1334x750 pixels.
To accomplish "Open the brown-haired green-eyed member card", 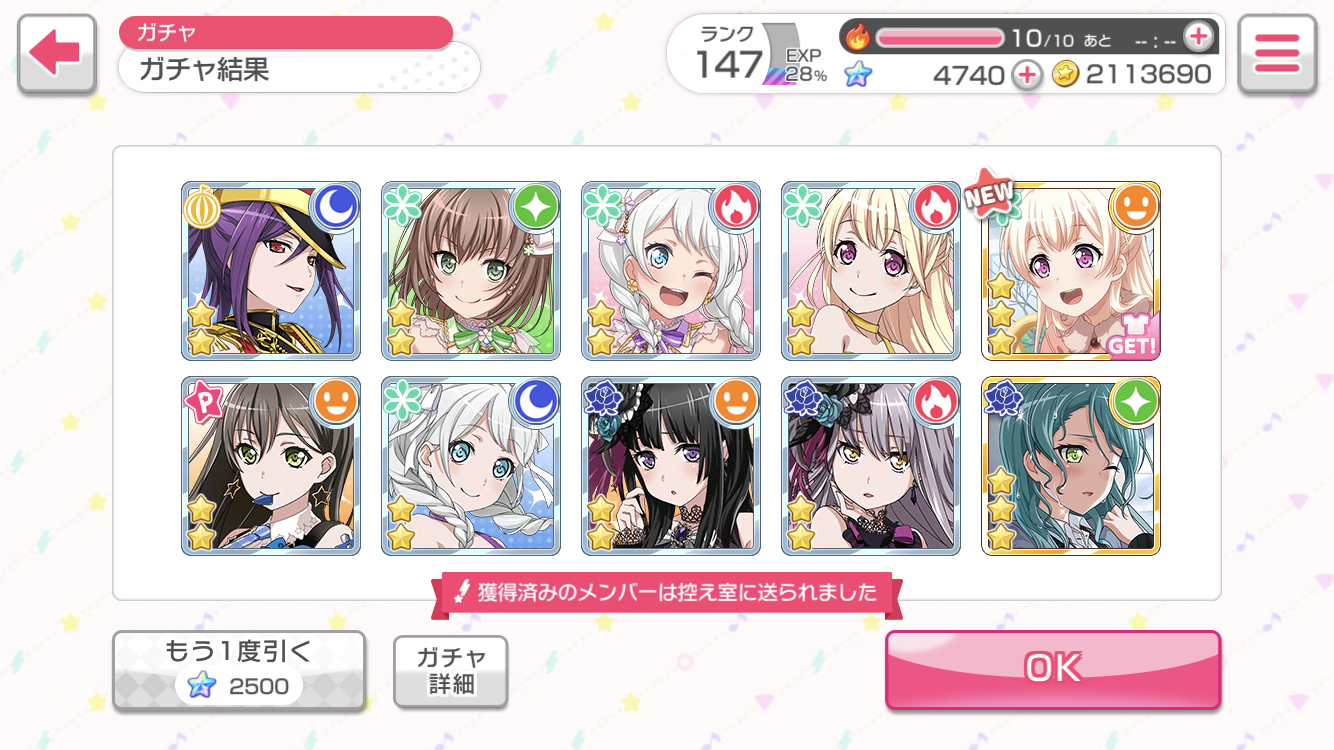I will [x=470, y=270].
